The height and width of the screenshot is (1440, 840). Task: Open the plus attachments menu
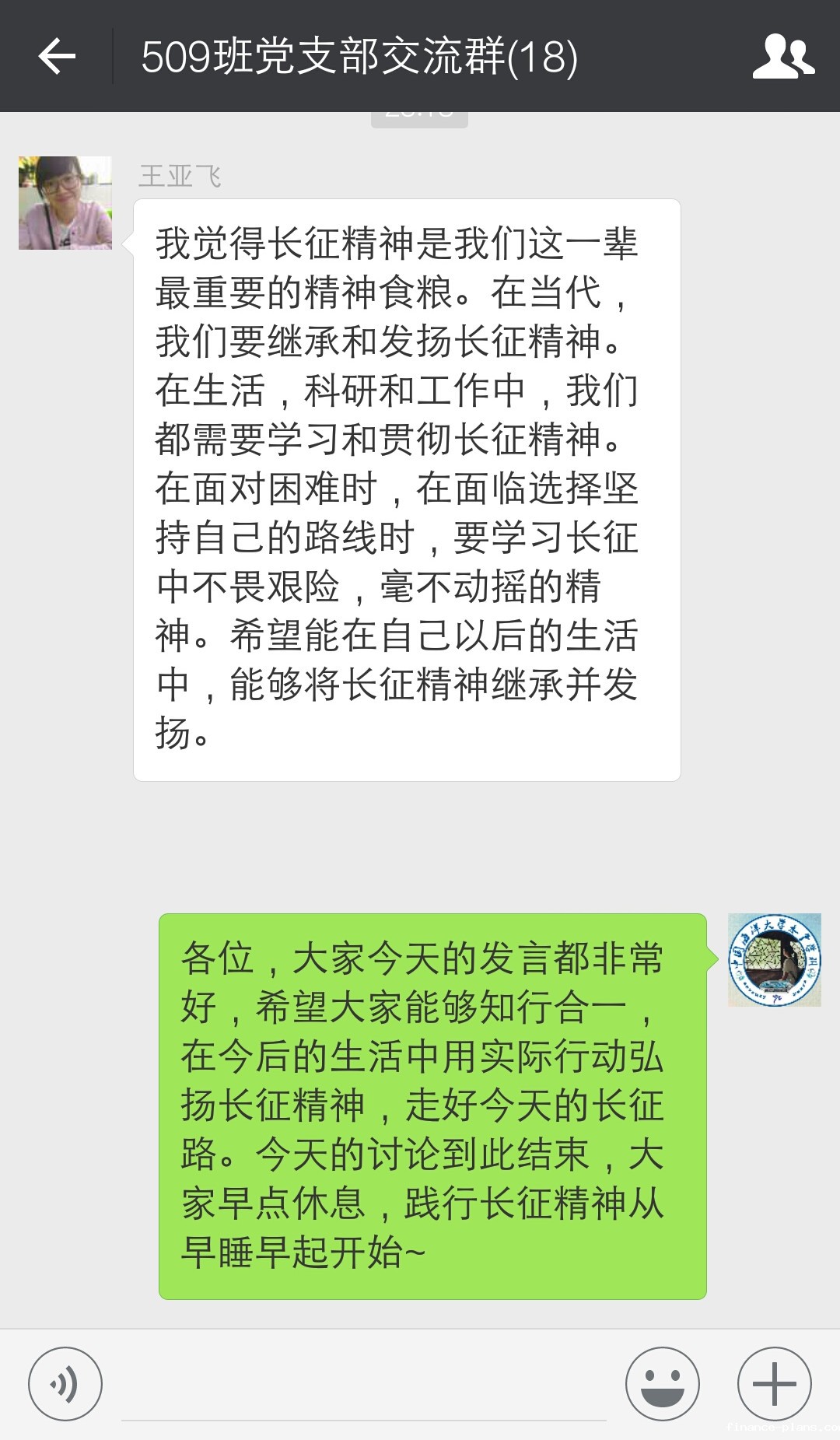pos(774,1384)
